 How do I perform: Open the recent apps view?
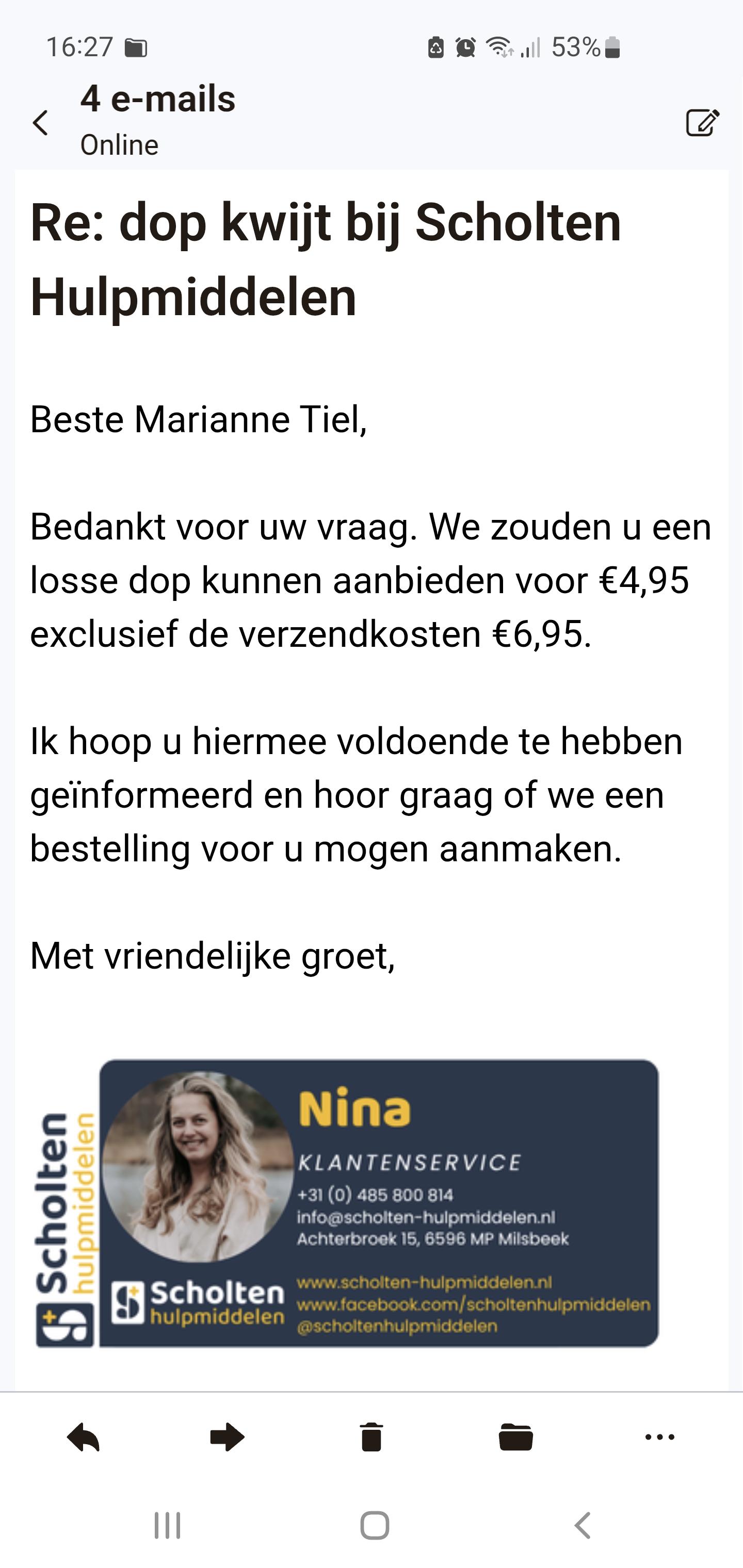[168, 1525]
